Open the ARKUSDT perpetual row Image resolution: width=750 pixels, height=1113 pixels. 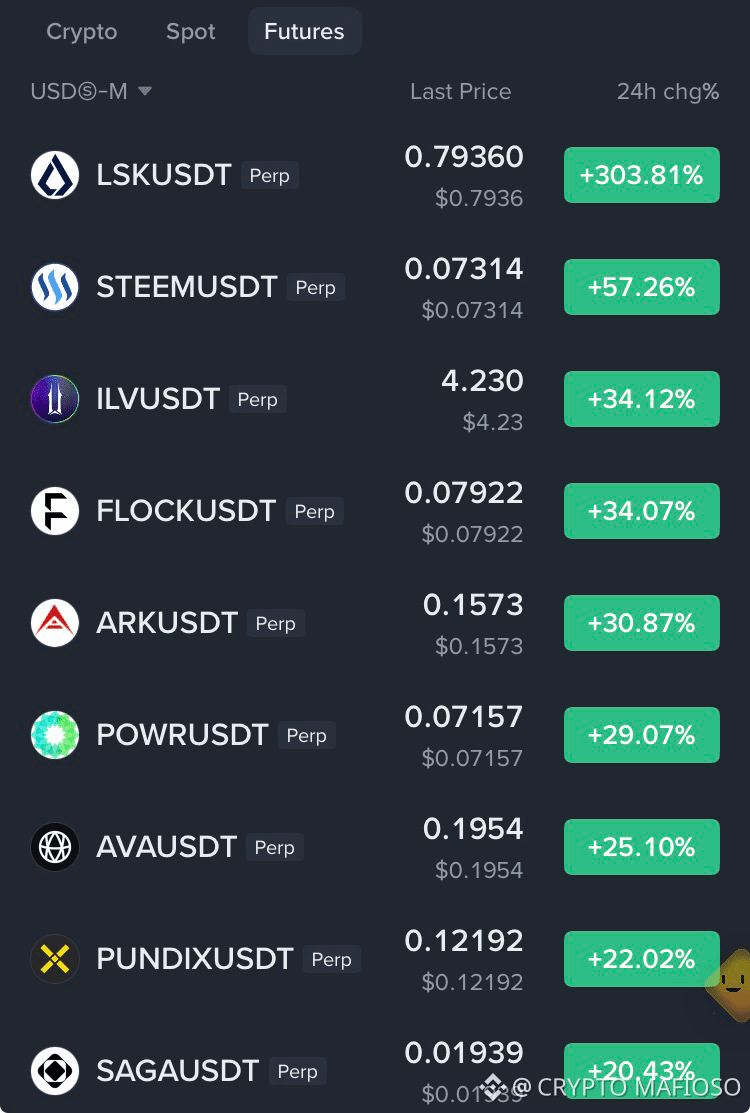coord(375,623)
